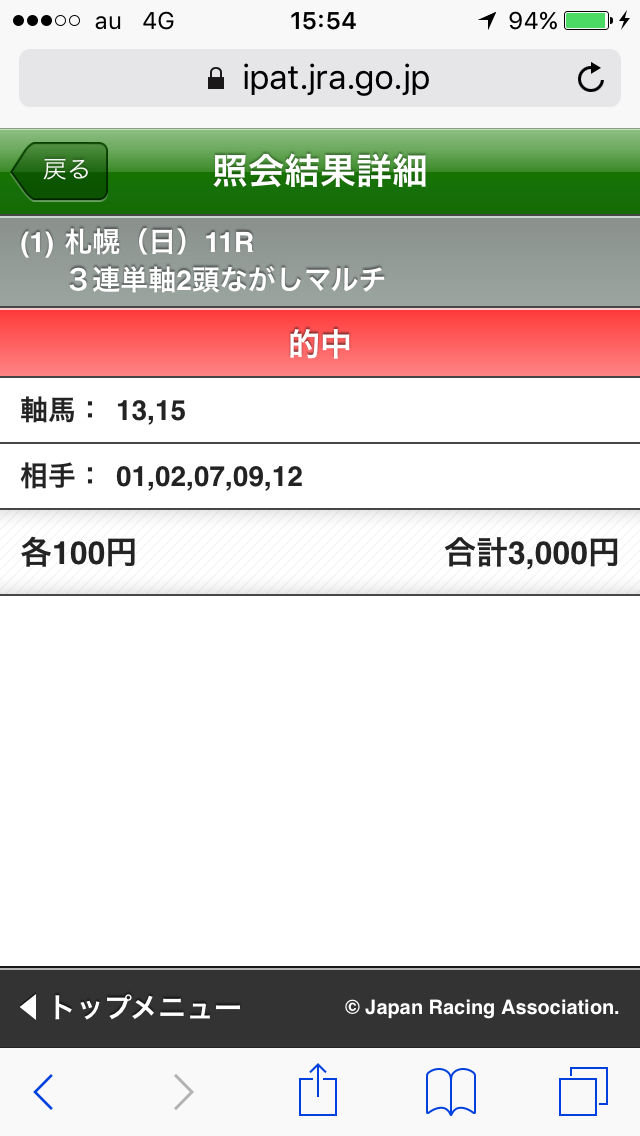The height and width of the screenshot is (1136, 640).
Task: Tap the 戻る back button
Action: point(62,171)
